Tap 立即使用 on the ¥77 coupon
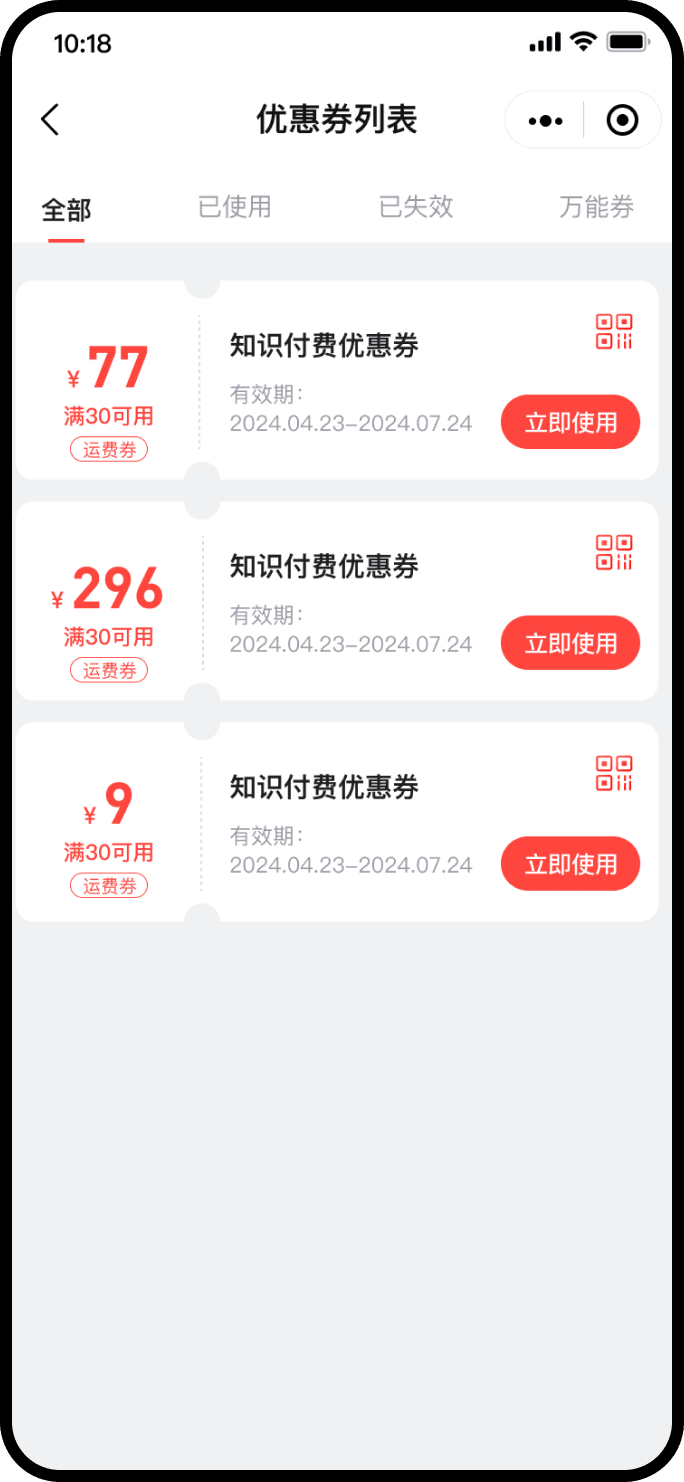This screenshot has width=684, height=1482. [x=570, y=422]
